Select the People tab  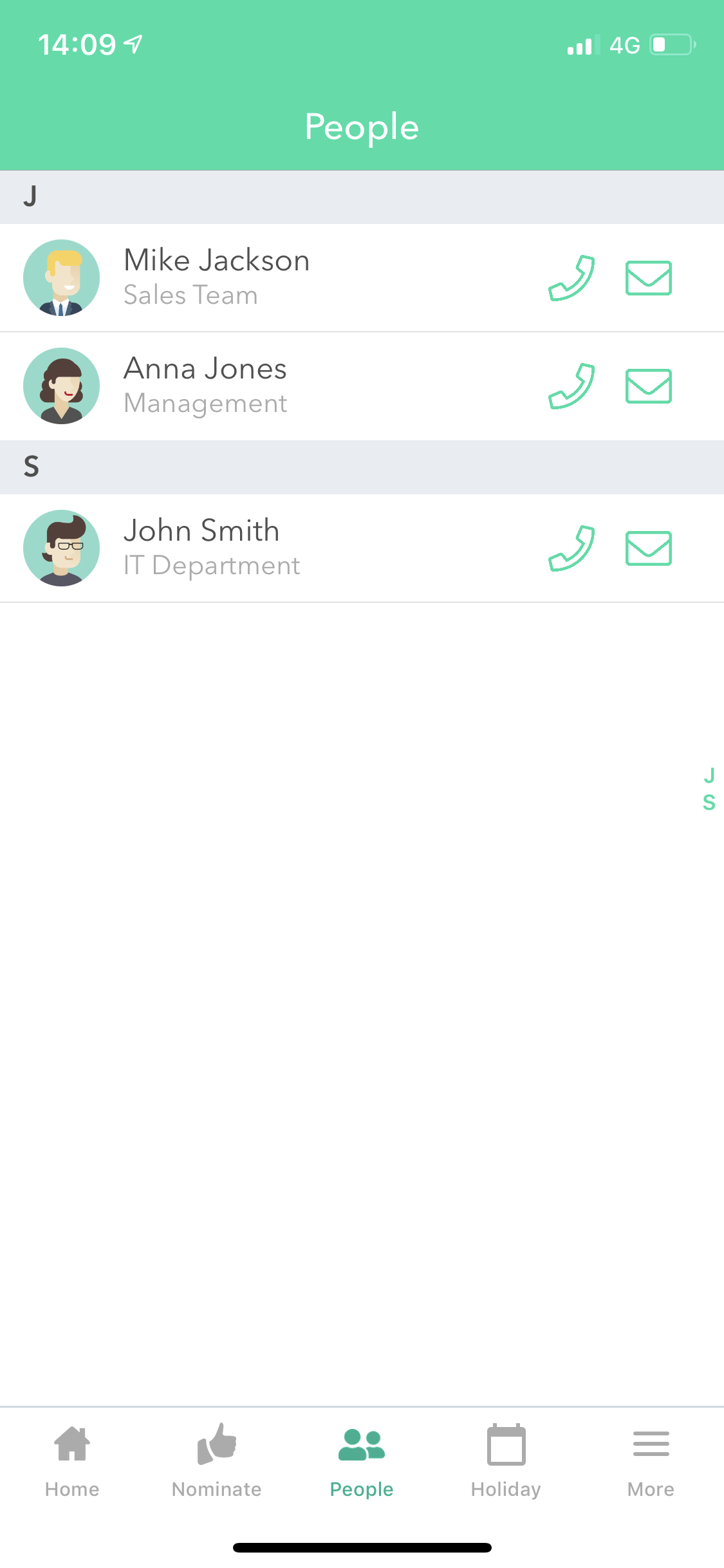click(362, 1461)
